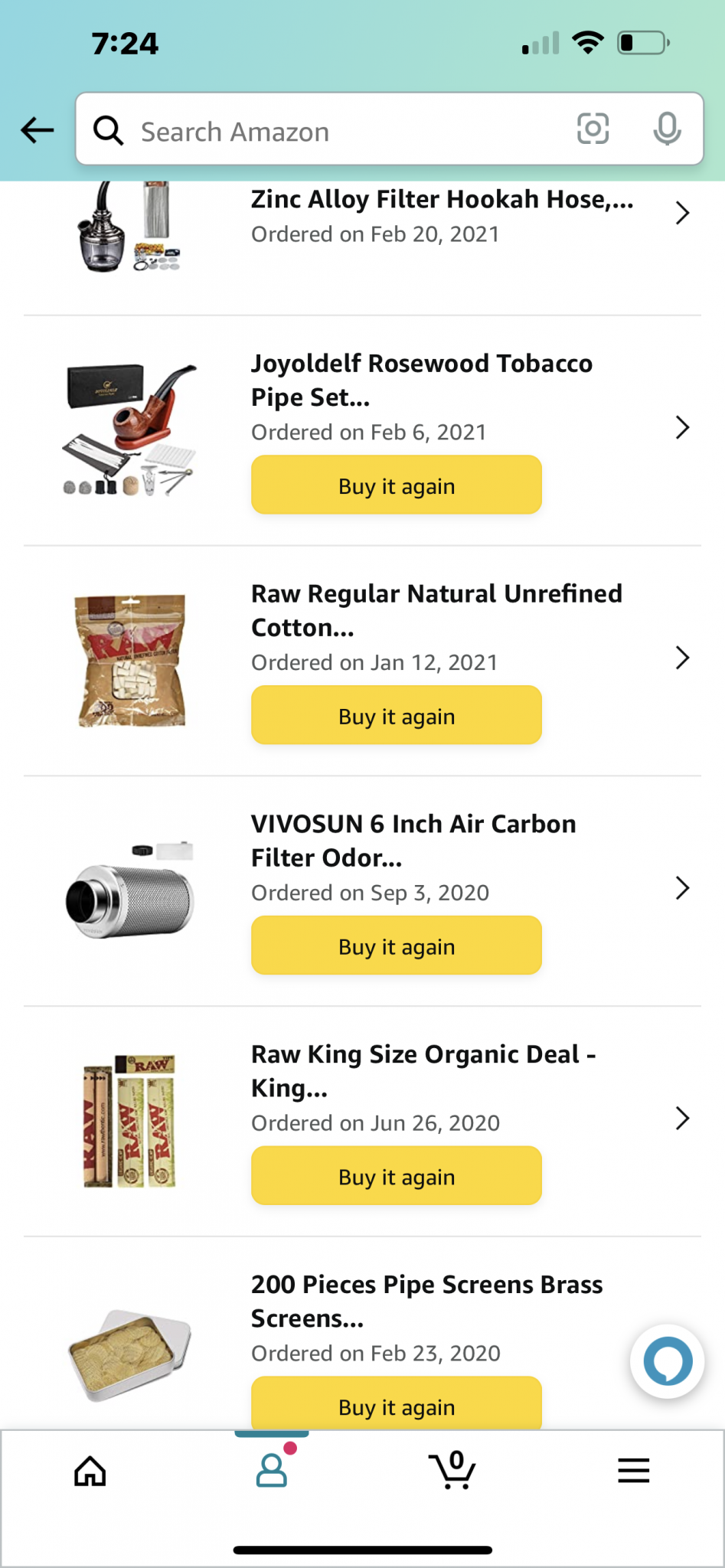This screenshot has height=1568, width=725.
Task: Switch to the Home tab
Action: tap(90, 1471)
